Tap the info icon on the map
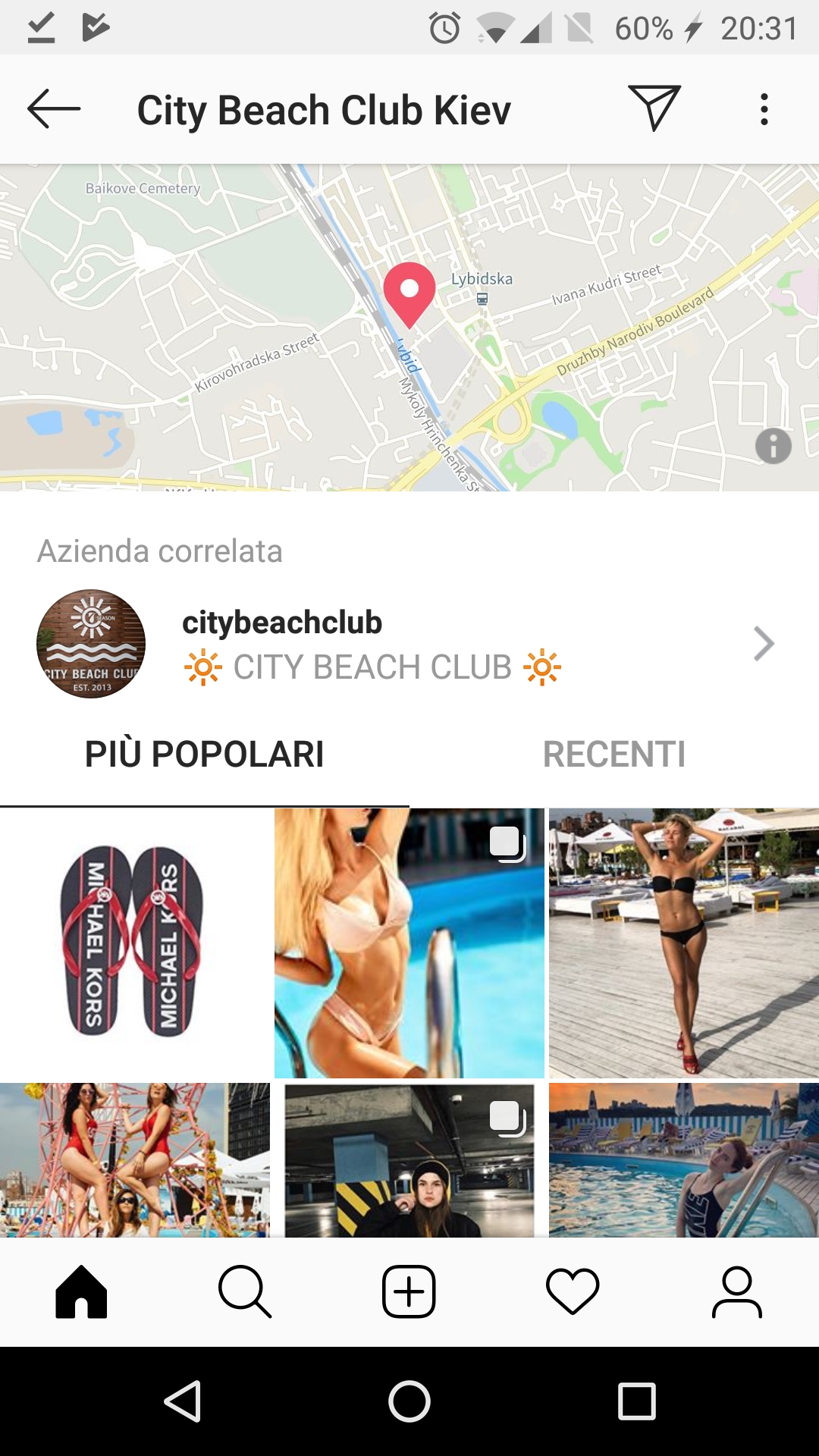Viewport: 819px width, 1456px height. pos(772,448)
